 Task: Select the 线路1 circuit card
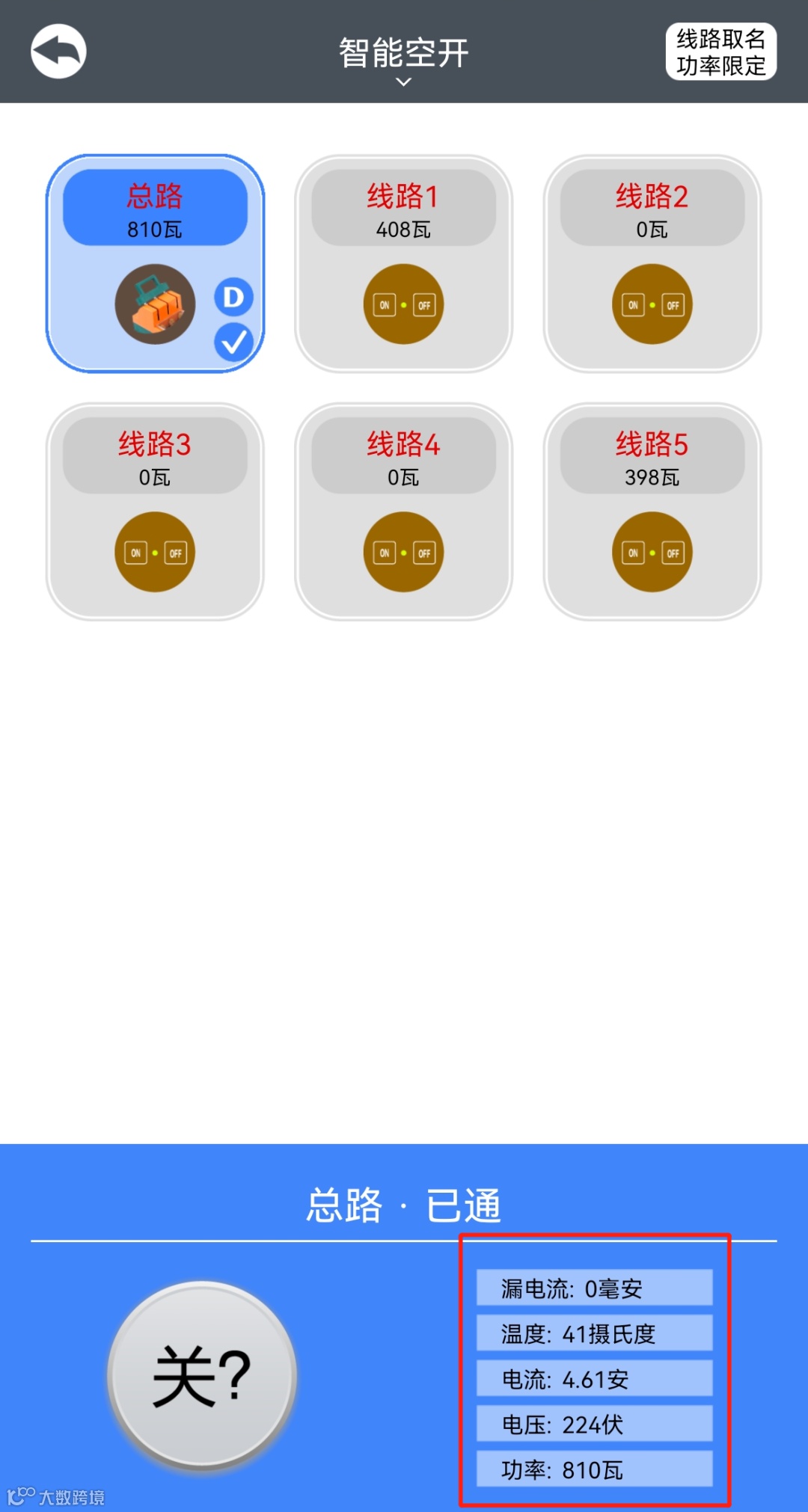click(x=403, y=263)
